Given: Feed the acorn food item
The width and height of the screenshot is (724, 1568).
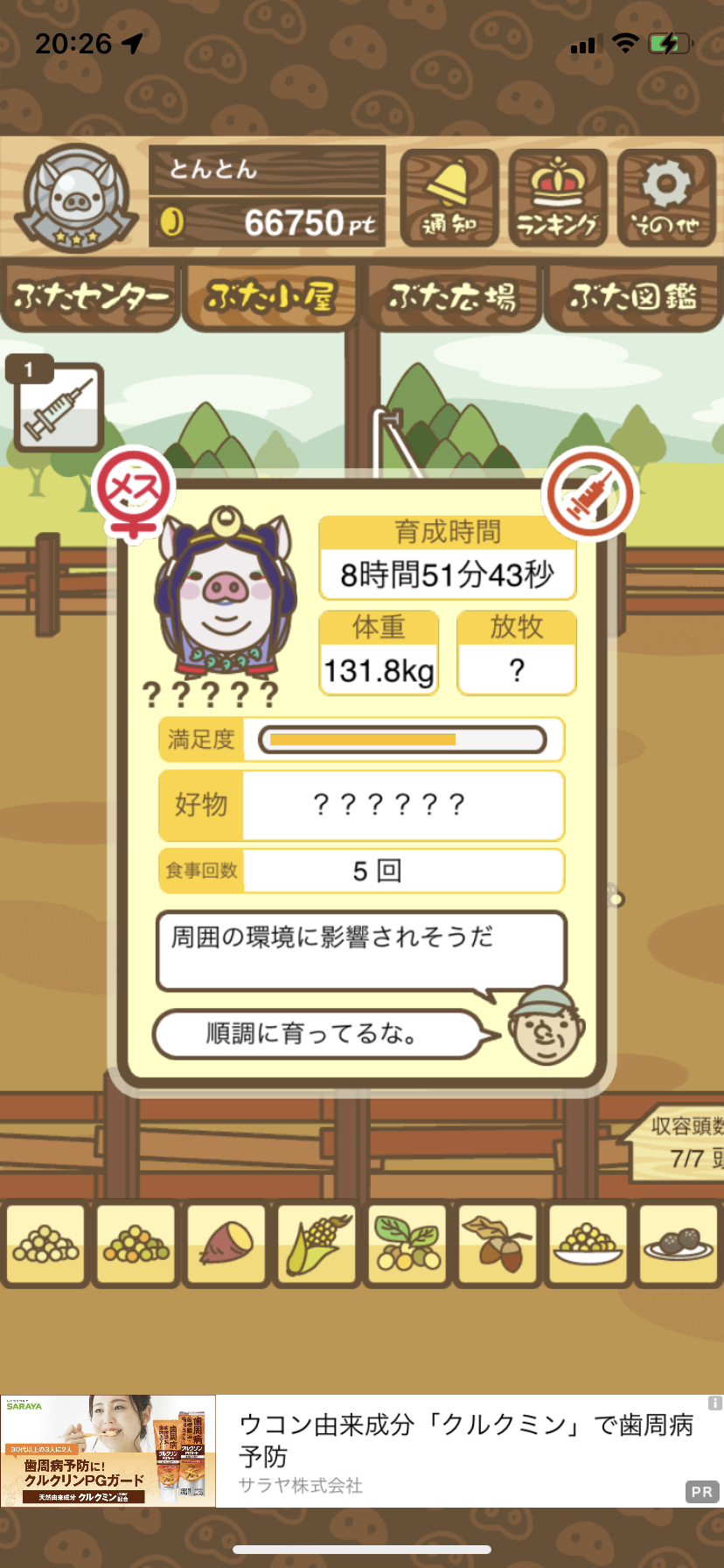Looking at the screenshot, I should coord(498,1244).
